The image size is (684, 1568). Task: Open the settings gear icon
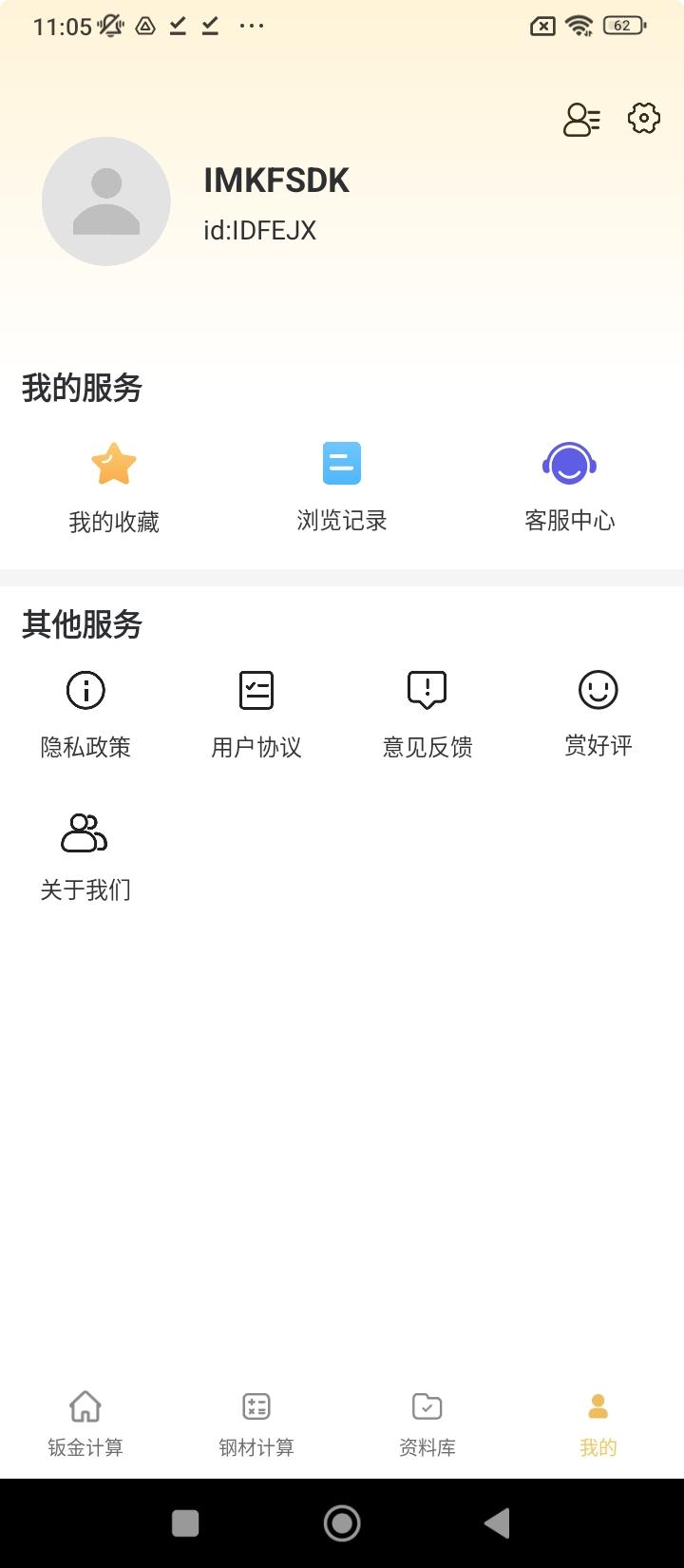pos(643,118)
